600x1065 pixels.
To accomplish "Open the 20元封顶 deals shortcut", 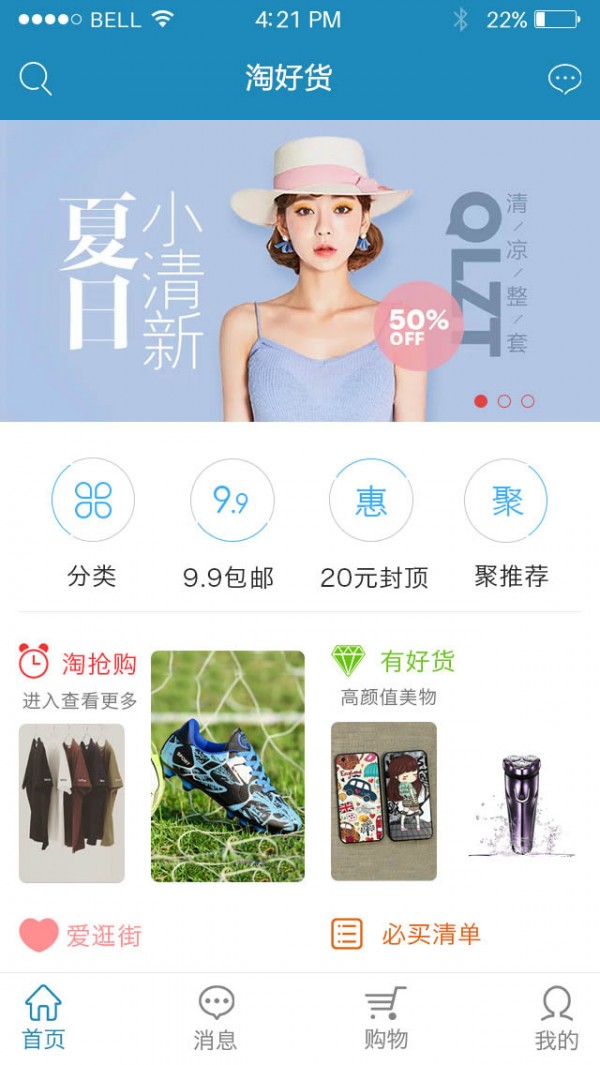I will [371, 500].
